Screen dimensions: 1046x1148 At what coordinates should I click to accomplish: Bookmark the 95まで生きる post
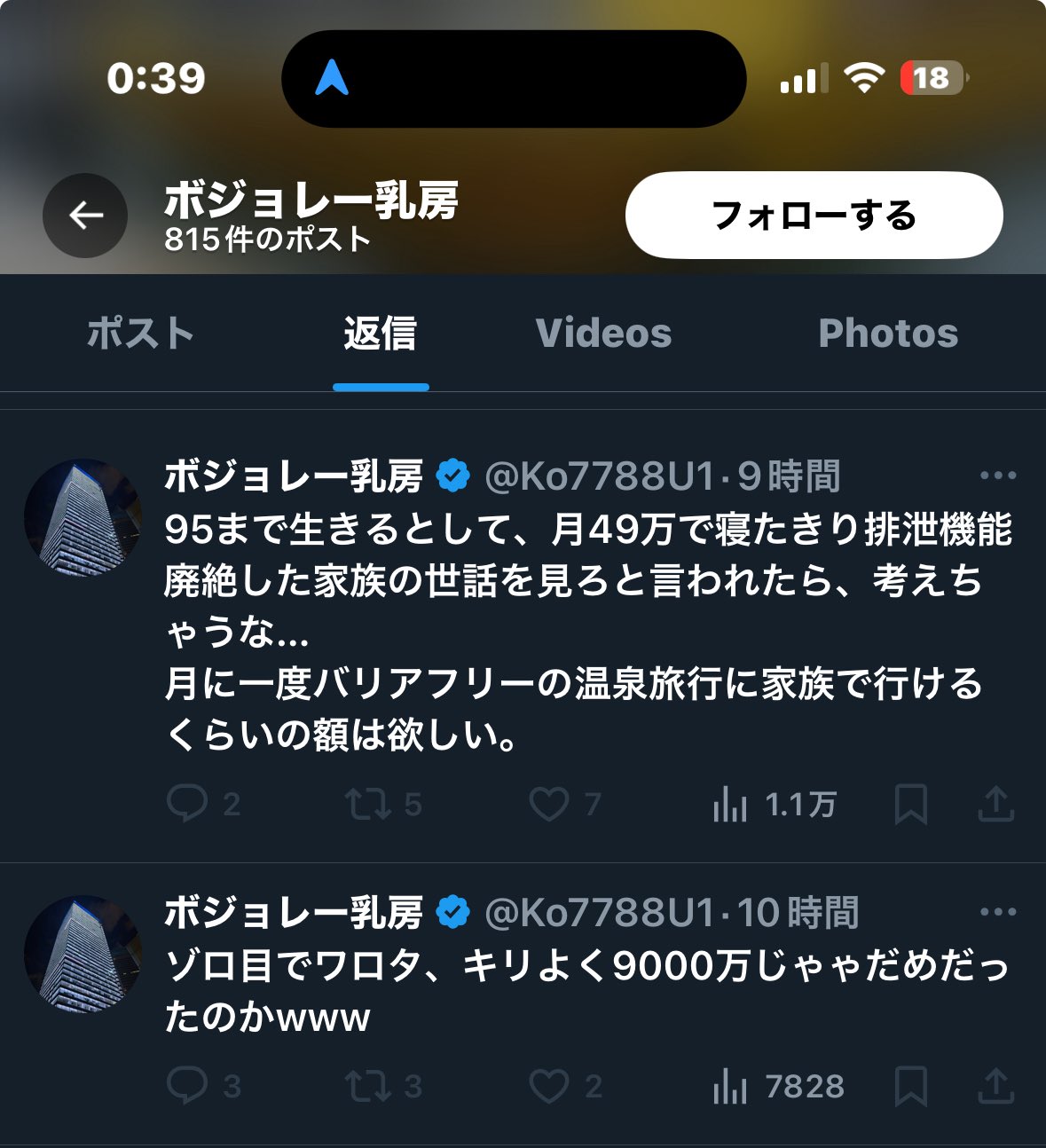pos(910,804)
